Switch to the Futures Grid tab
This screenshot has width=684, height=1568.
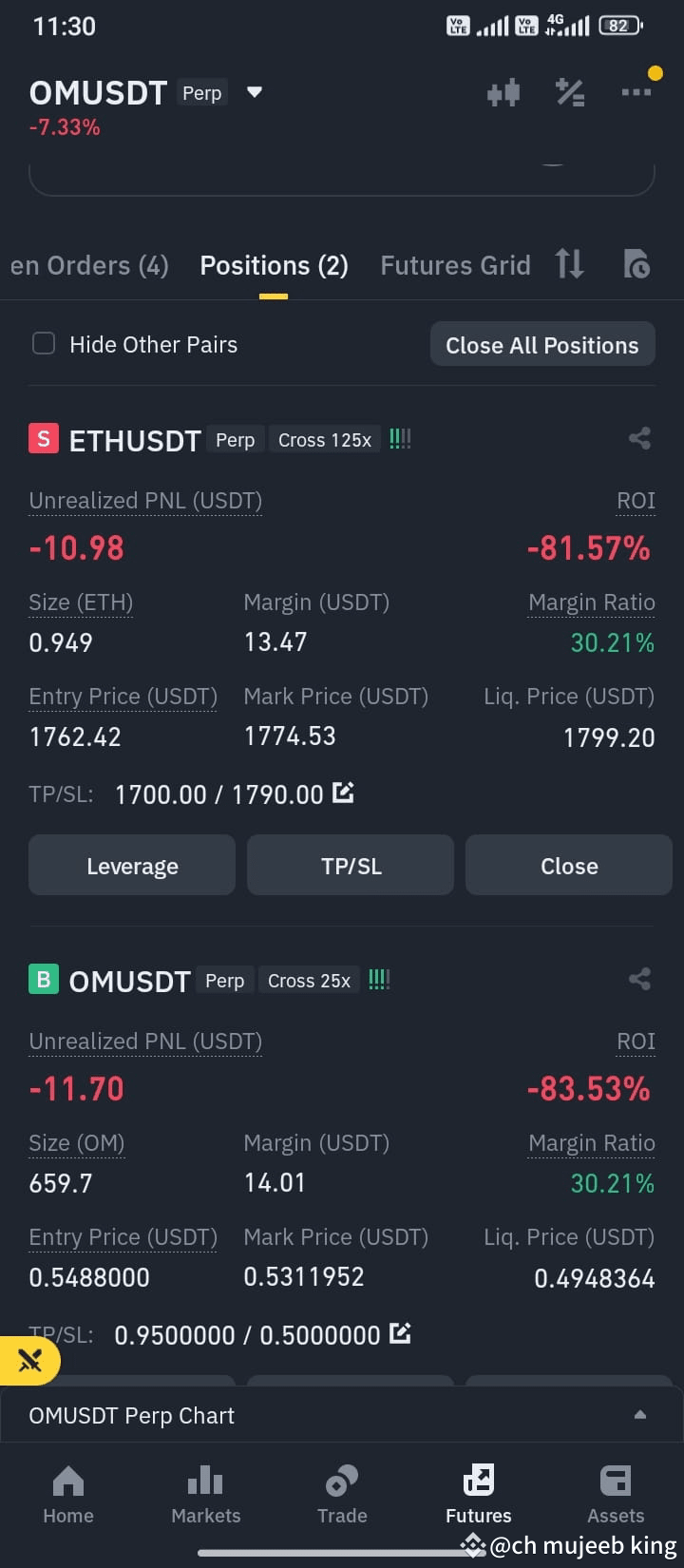[455, 265]
